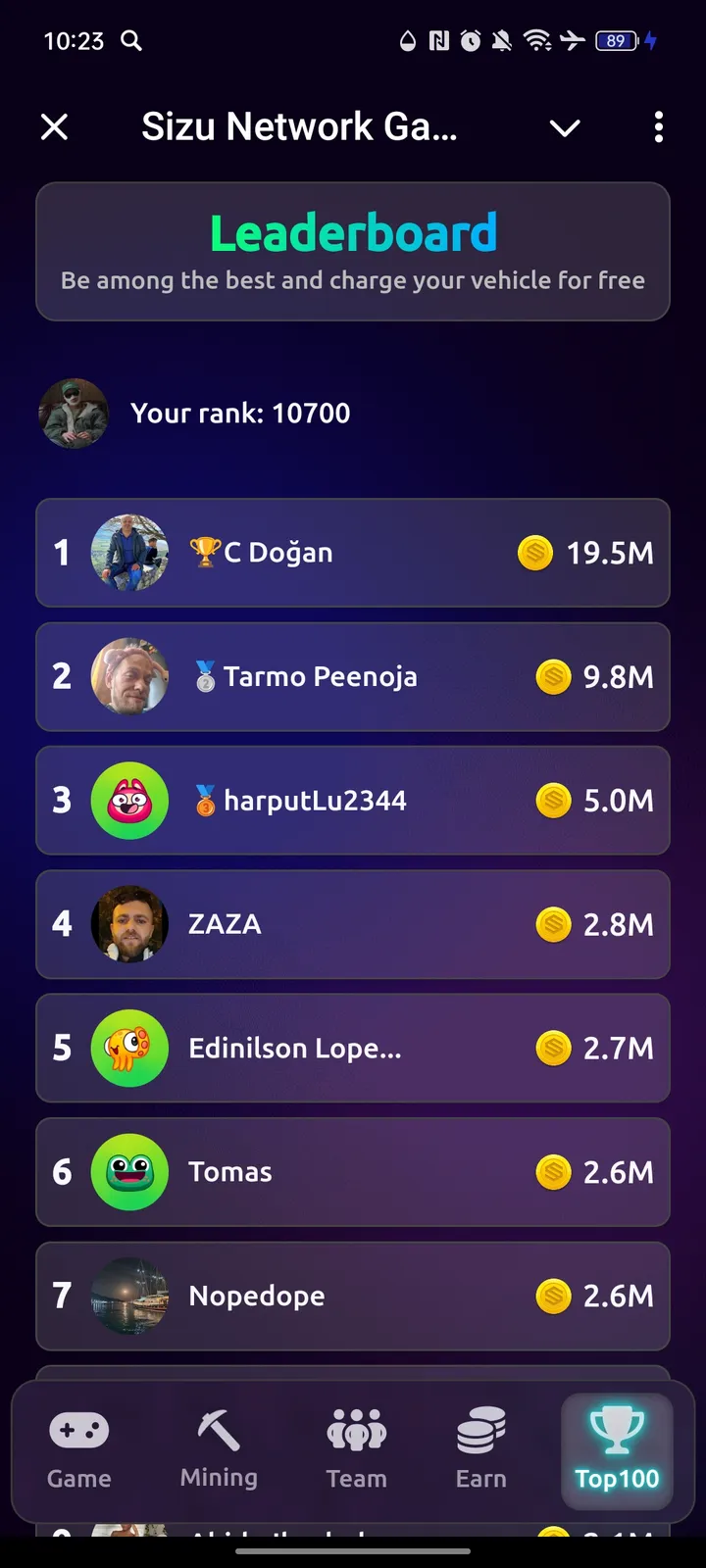This screenshot has height=1568, width=706.
Task: Open C Doğan's leaderboard entry
Action: coord(353,553)
